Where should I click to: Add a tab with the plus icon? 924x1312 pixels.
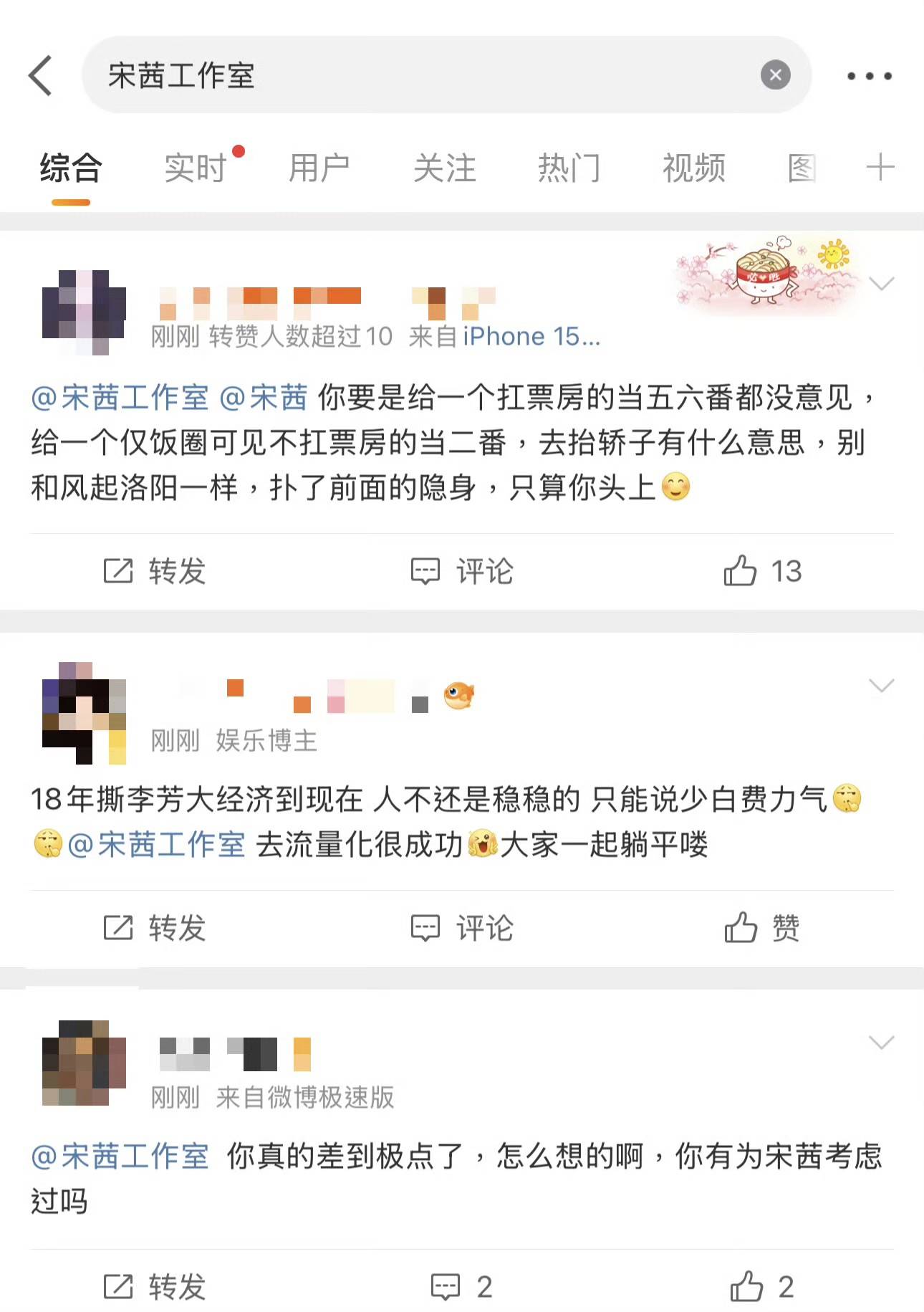tap(880, 168)
